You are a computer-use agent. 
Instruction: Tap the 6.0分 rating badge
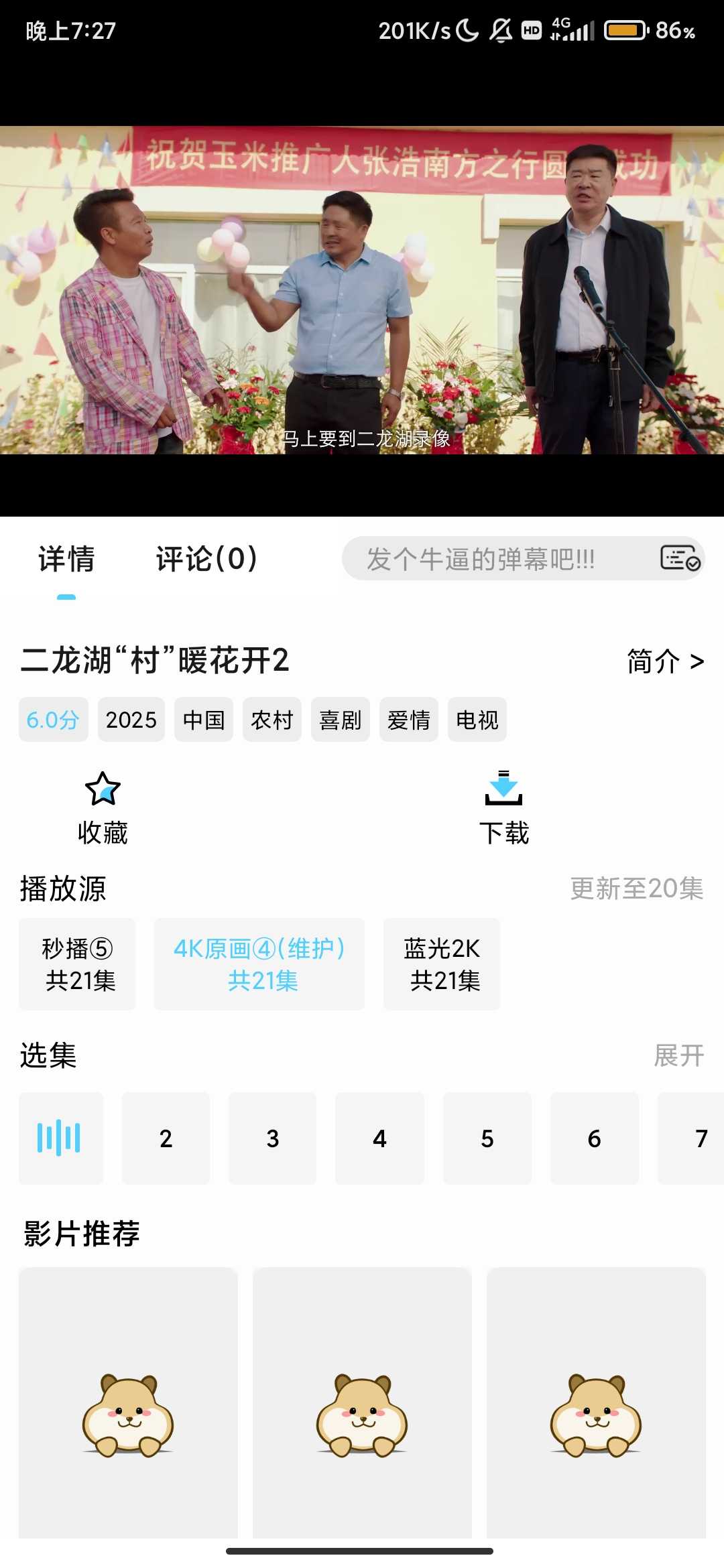point(52,719)
